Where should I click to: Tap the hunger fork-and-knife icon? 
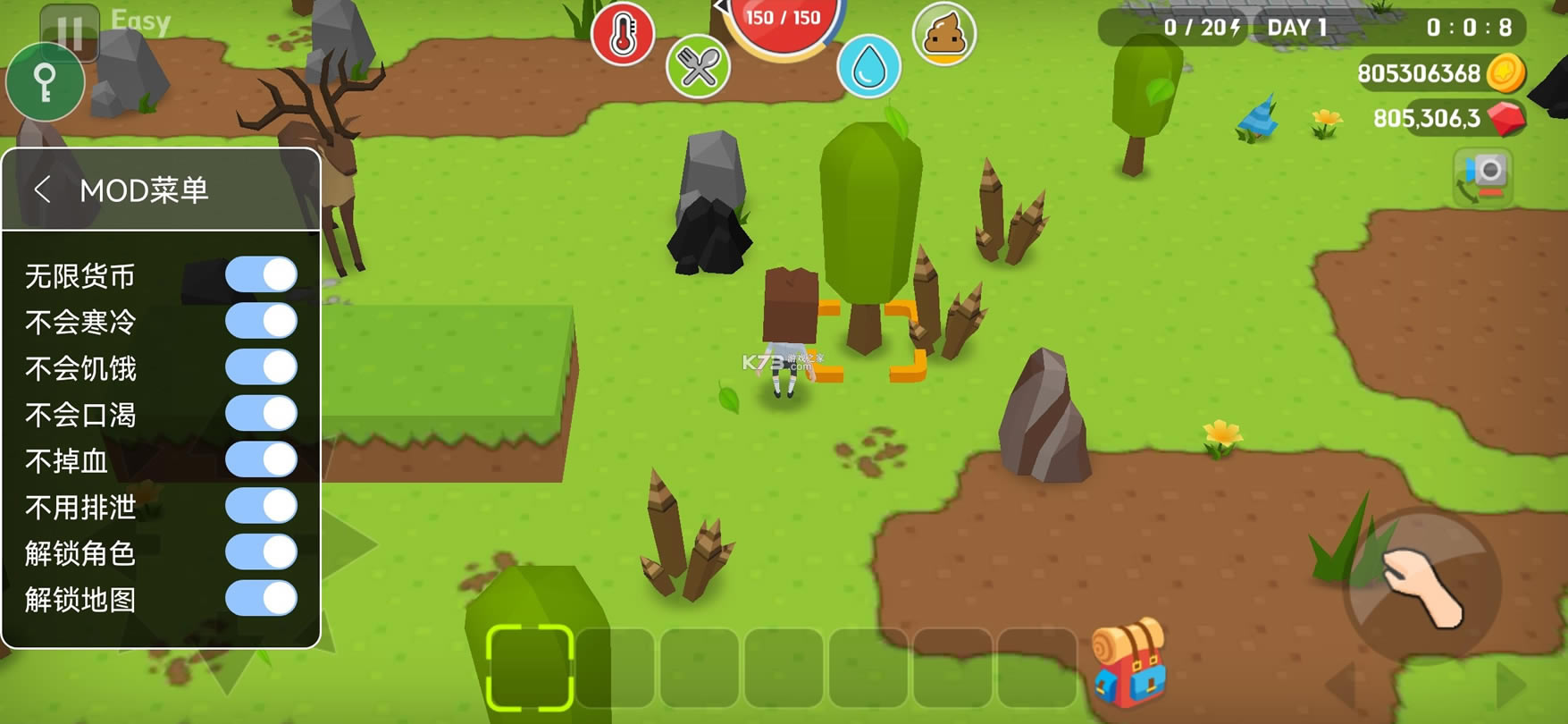coord(698,67)
